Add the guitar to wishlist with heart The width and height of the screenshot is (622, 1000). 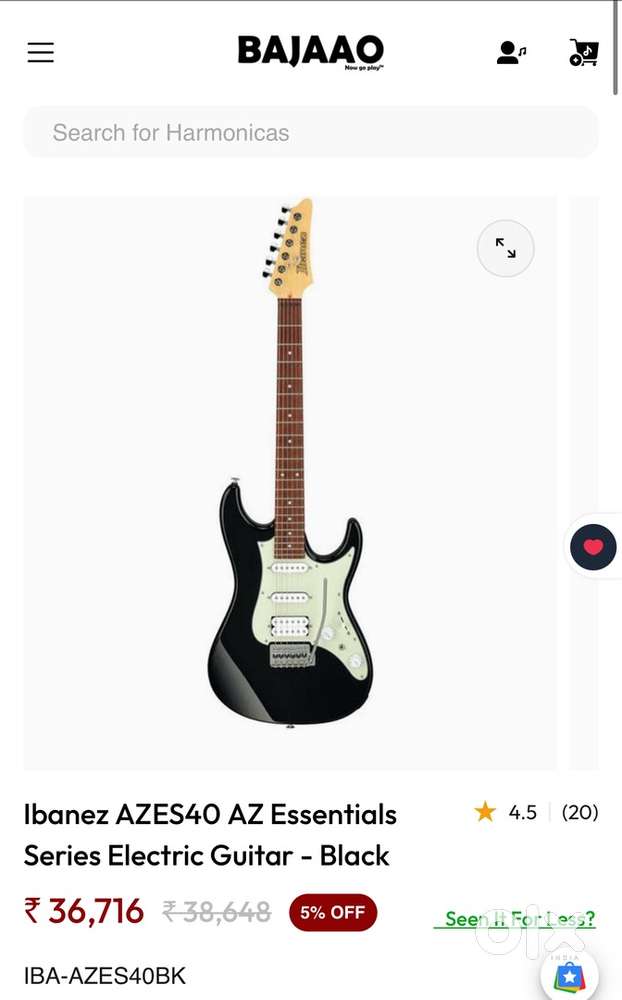click(593, 547)
